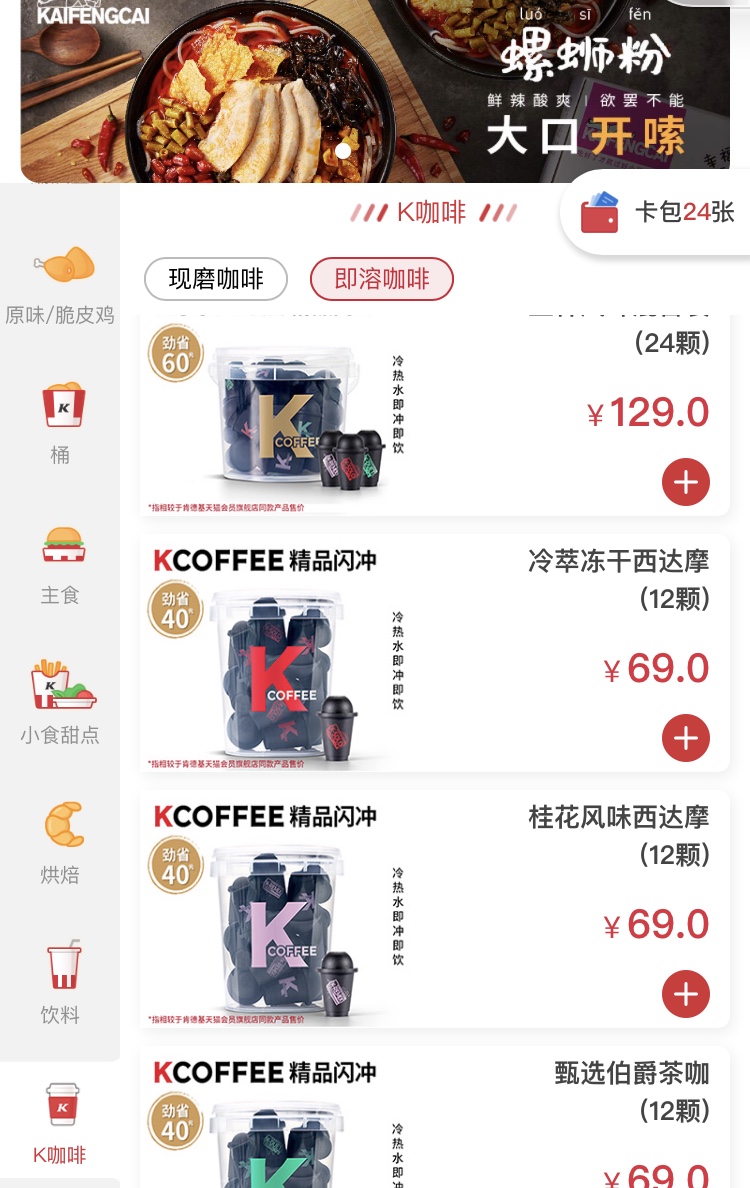
Task: Go to 饮料 category
Action: (60, 984)
